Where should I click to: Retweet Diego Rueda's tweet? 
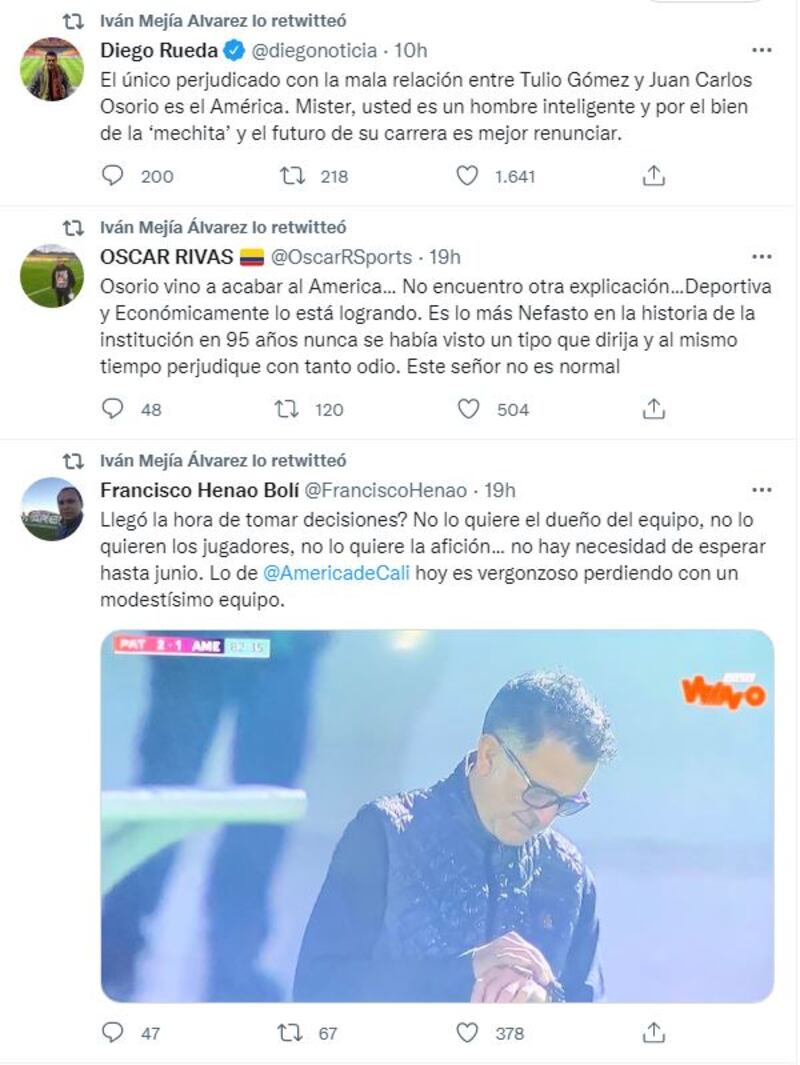click(291, 176)
